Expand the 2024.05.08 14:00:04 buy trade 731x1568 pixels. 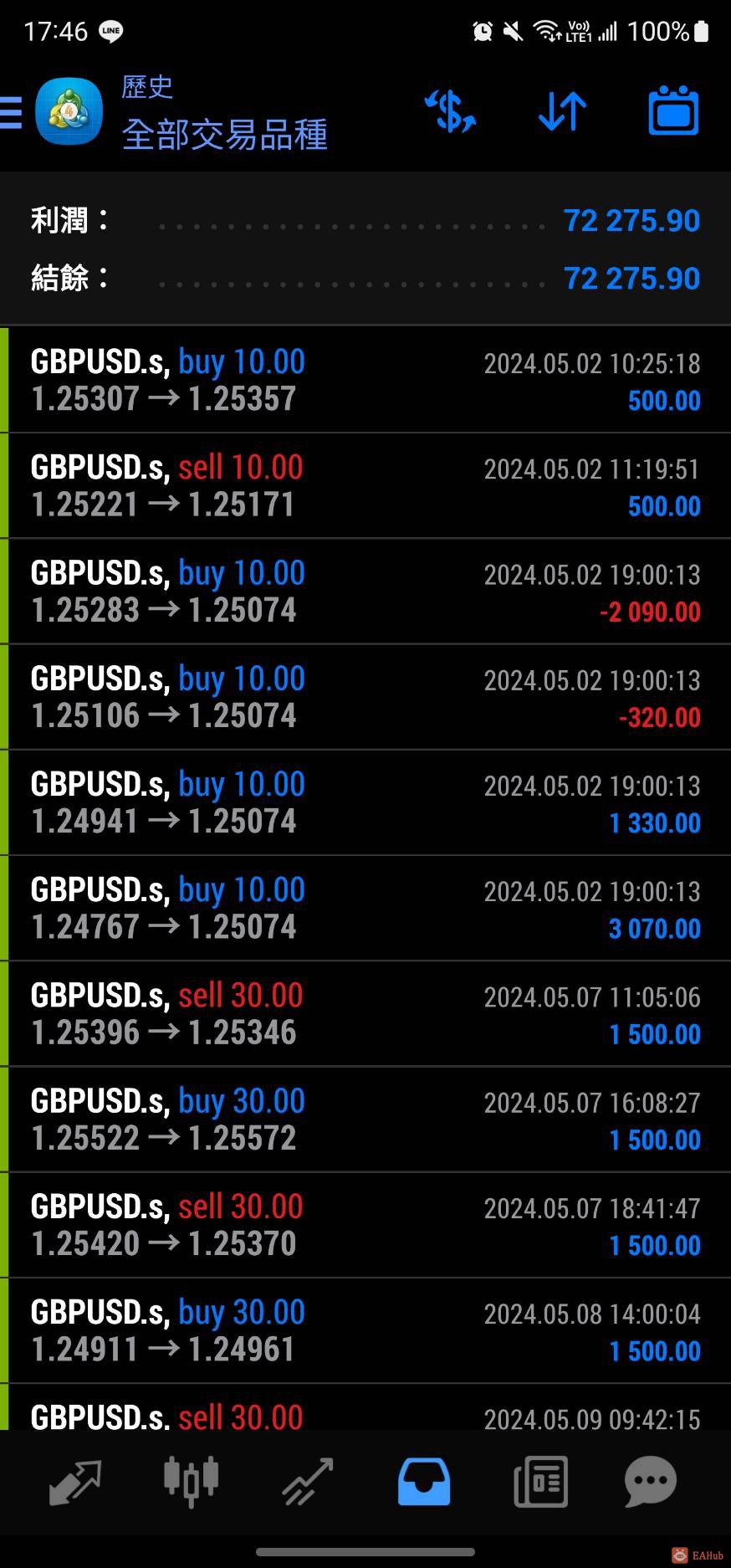click(x=365, y=1330)
